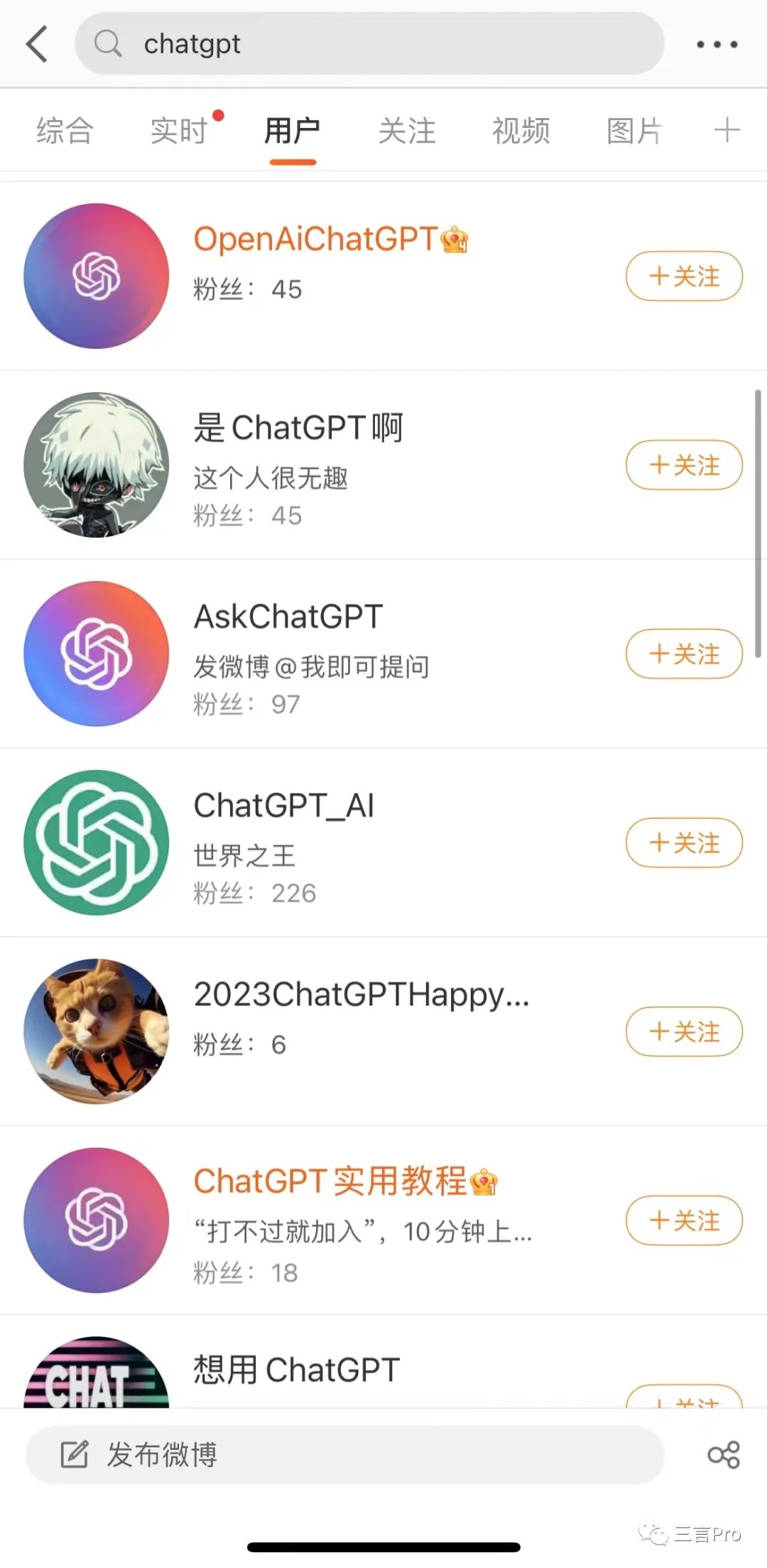Viewport: 767px width, 1568px height.
Task: Open the three-dot overflow menu
Action: [717, 44]
